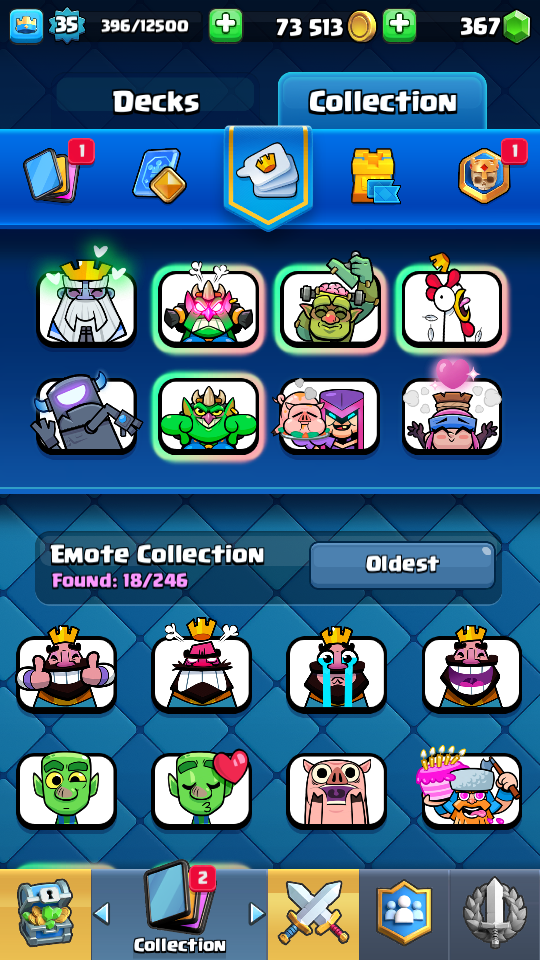
Task: Tap the green plus next to gold coins
Action: [399, 26]
